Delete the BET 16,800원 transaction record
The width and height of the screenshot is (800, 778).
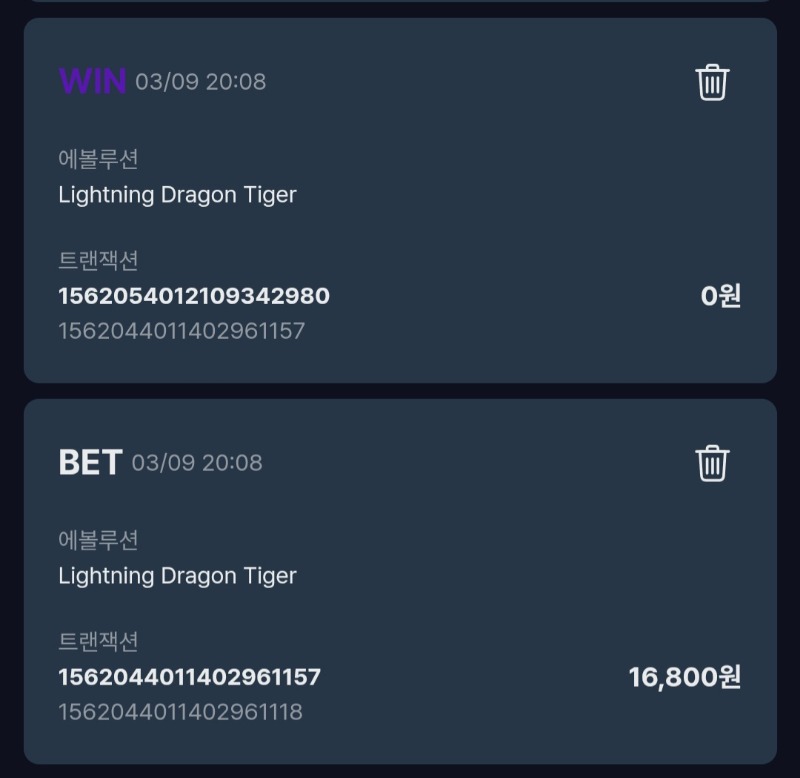point(712,463)
